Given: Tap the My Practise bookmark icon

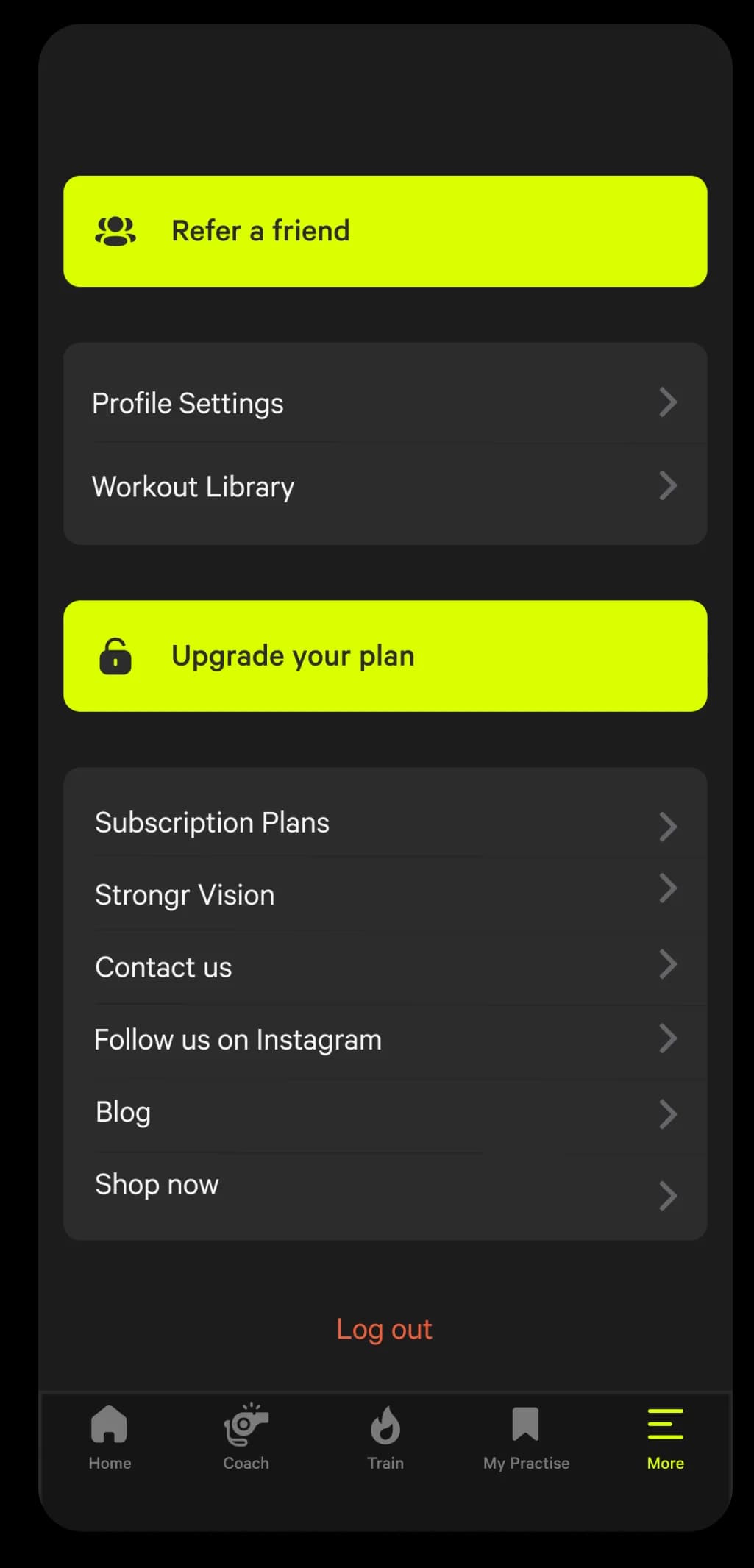Looking at the screenshot, I should (525, 1421).
